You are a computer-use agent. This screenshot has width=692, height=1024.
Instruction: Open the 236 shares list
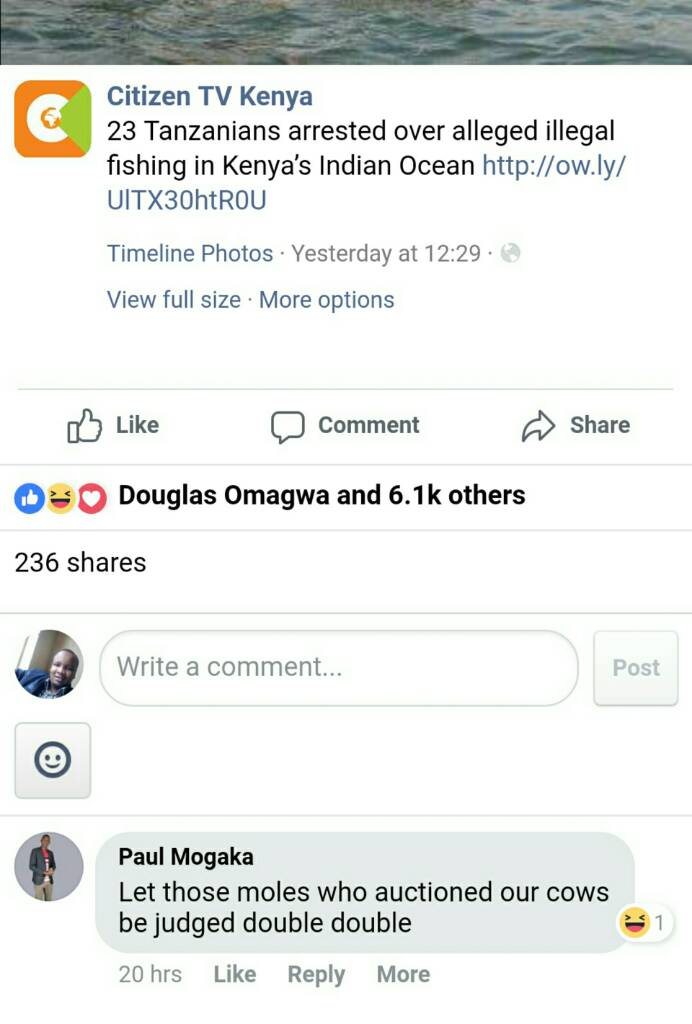coord(80,562)
